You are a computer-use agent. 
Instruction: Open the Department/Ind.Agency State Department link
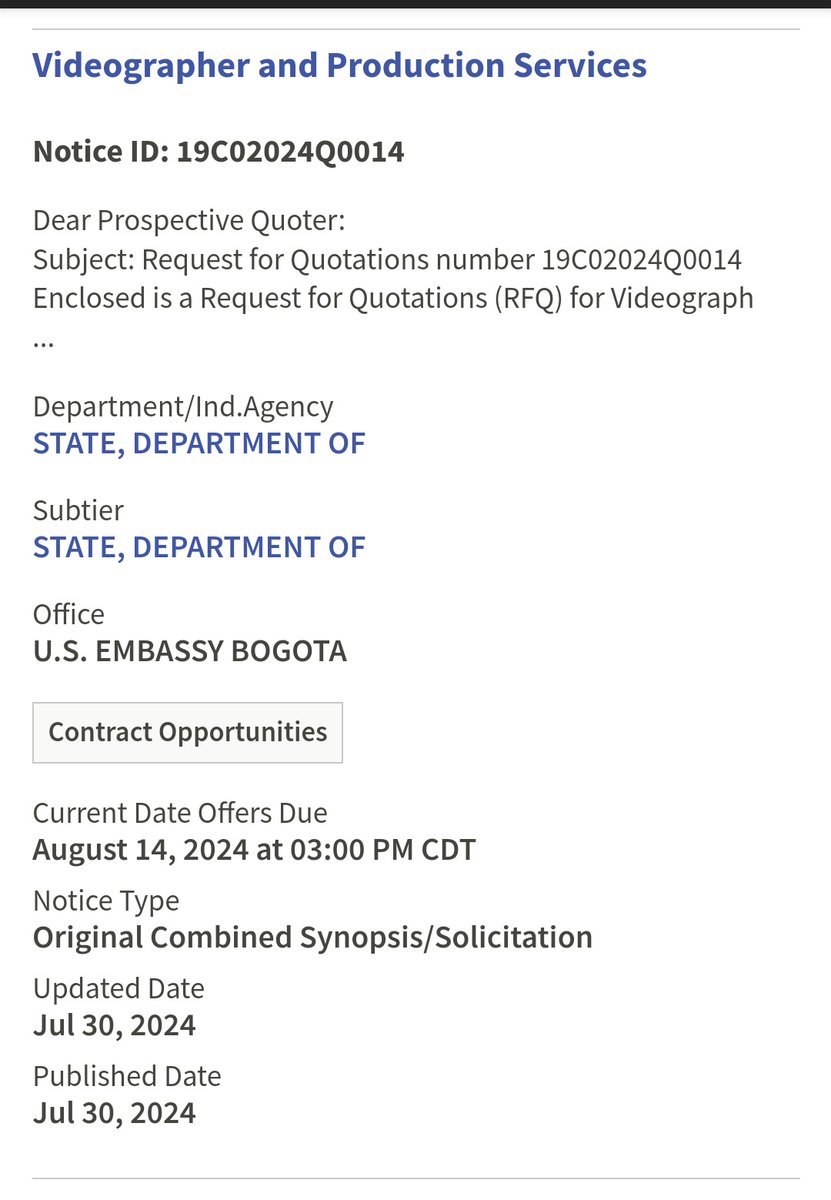[199, 443]
